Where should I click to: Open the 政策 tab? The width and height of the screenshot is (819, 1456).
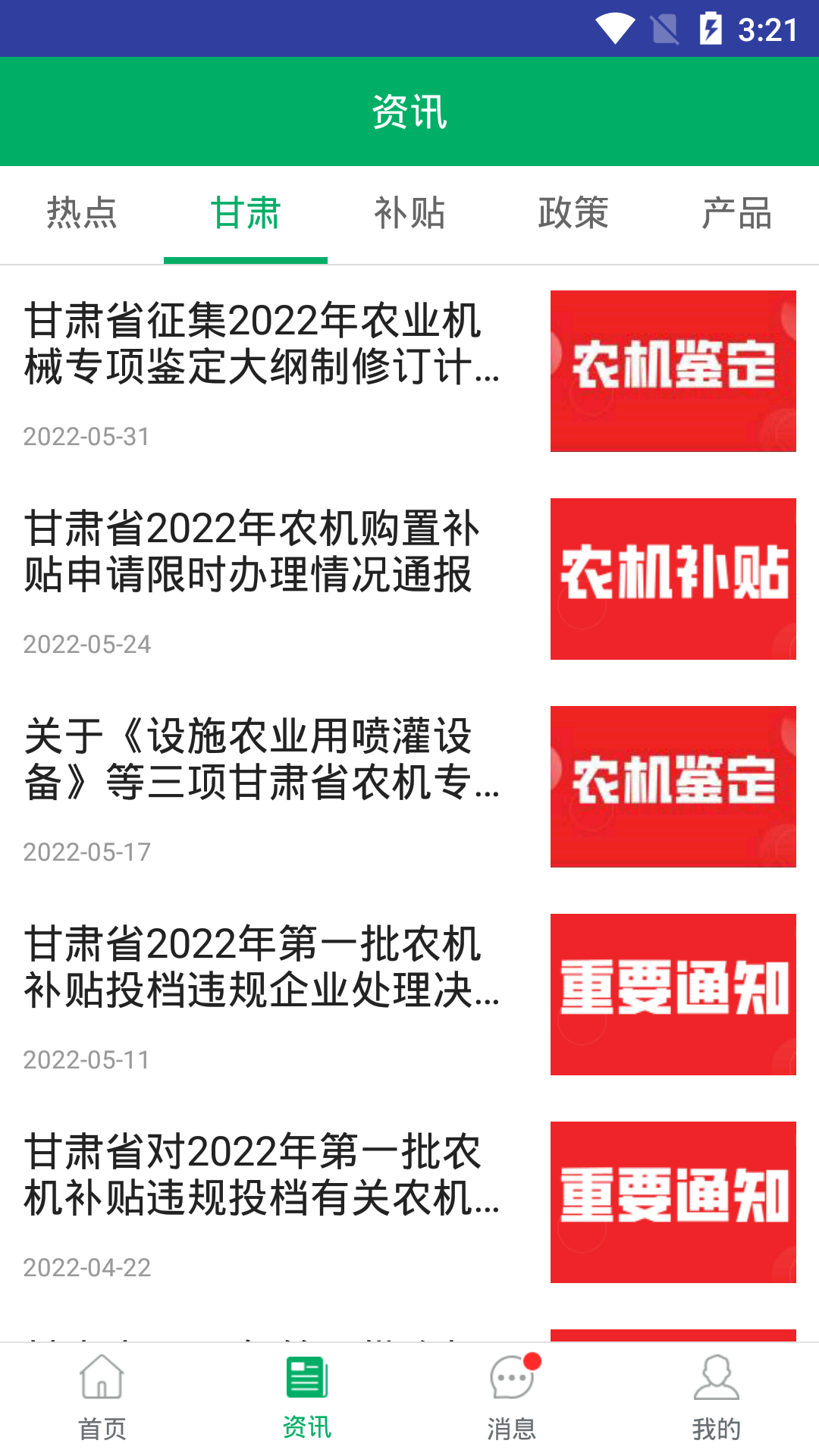click(573, 215)
